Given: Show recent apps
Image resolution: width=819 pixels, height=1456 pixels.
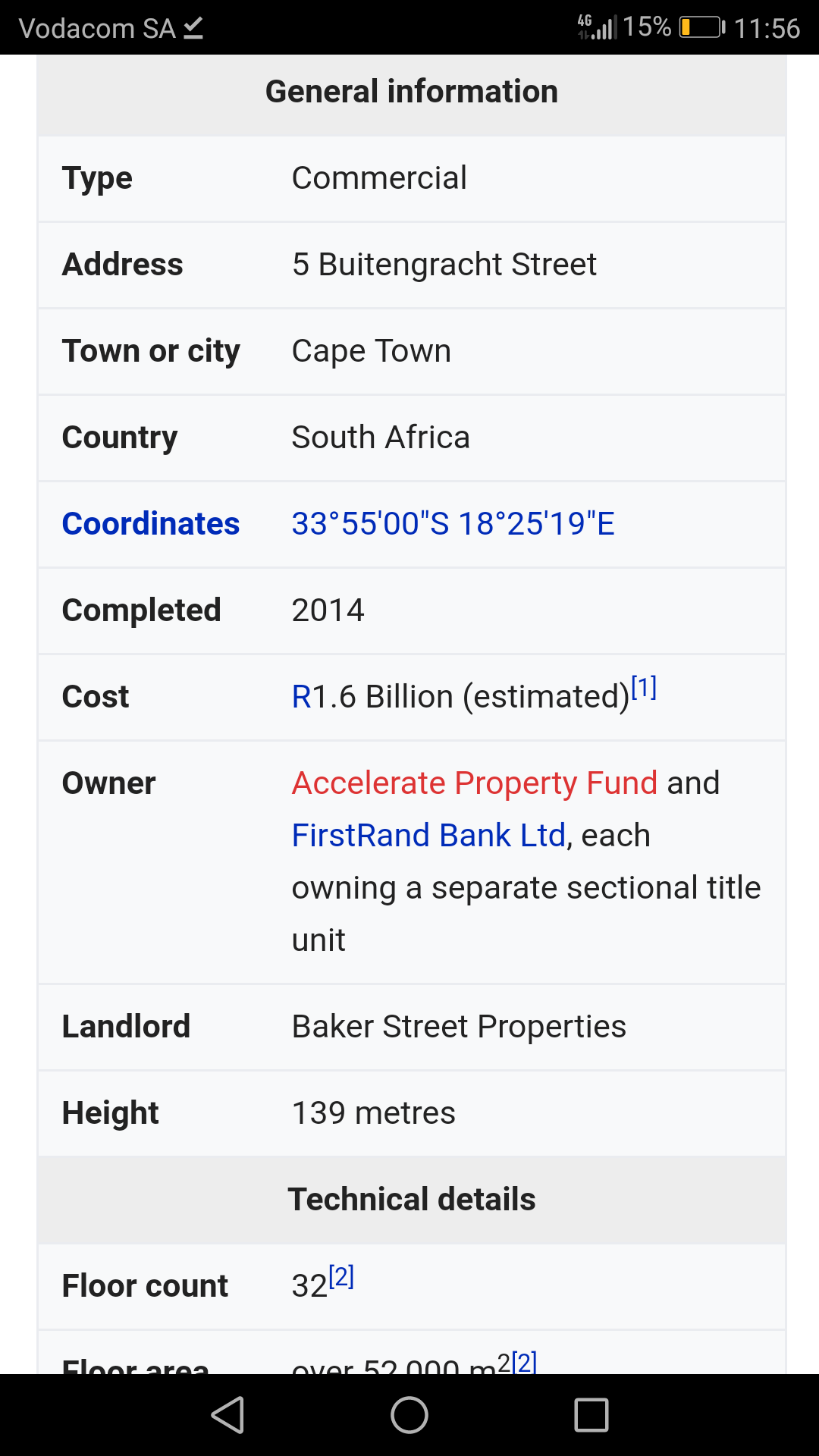Looking at the screenshot, I should click(591, 1415).
